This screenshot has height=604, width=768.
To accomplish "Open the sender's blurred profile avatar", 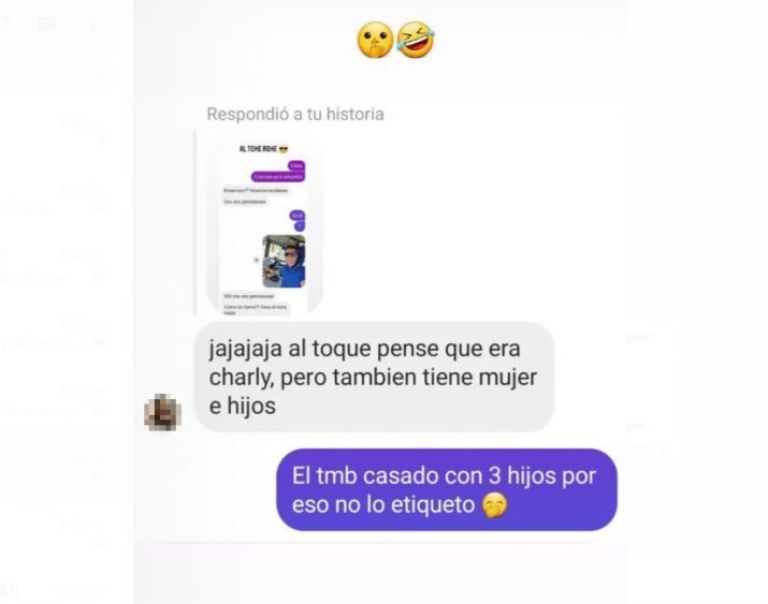I will click(162, 413).
